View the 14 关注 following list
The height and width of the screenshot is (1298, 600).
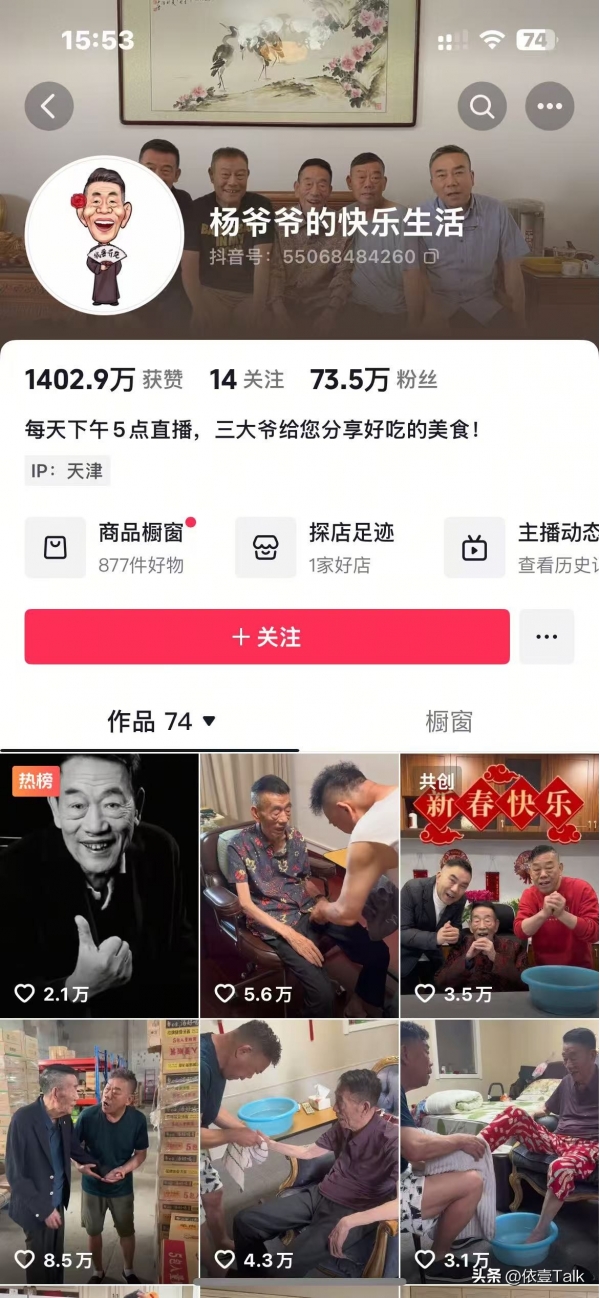(x=246, y=380)
